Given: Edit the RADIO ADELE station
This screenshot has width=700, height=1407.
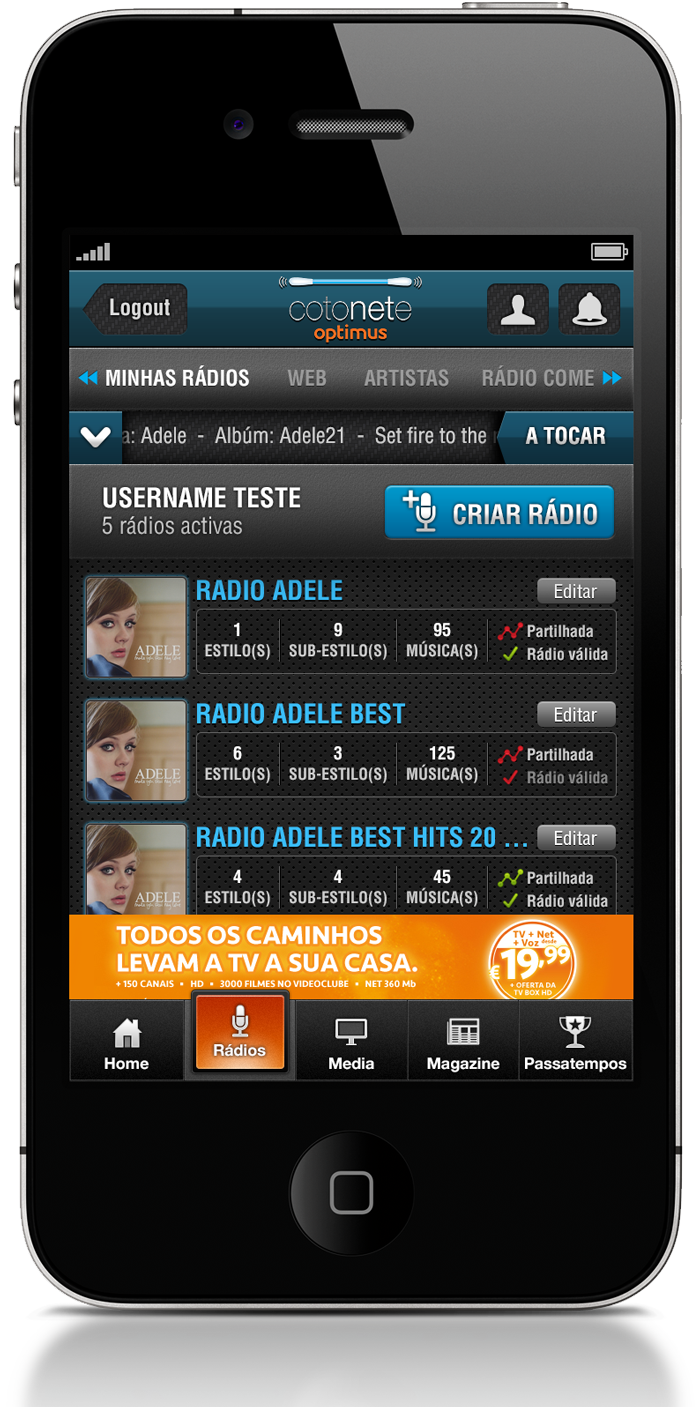Looking at the screenshot, I should (576, 591).
